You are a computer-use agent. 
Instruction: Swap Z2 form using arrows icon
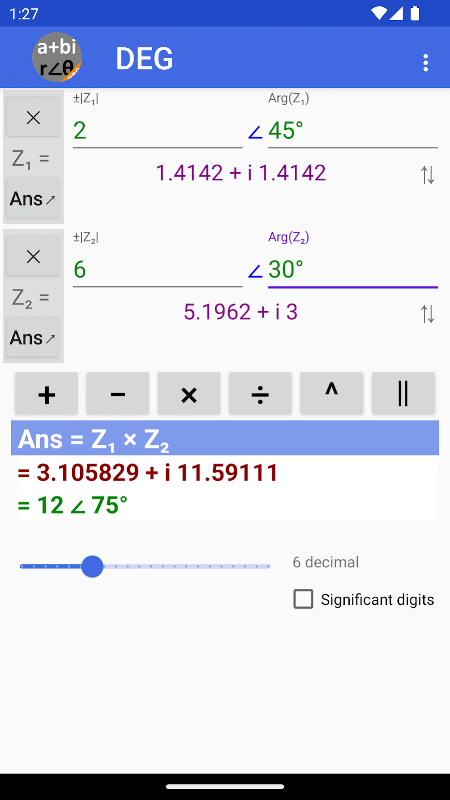[428, 314]
